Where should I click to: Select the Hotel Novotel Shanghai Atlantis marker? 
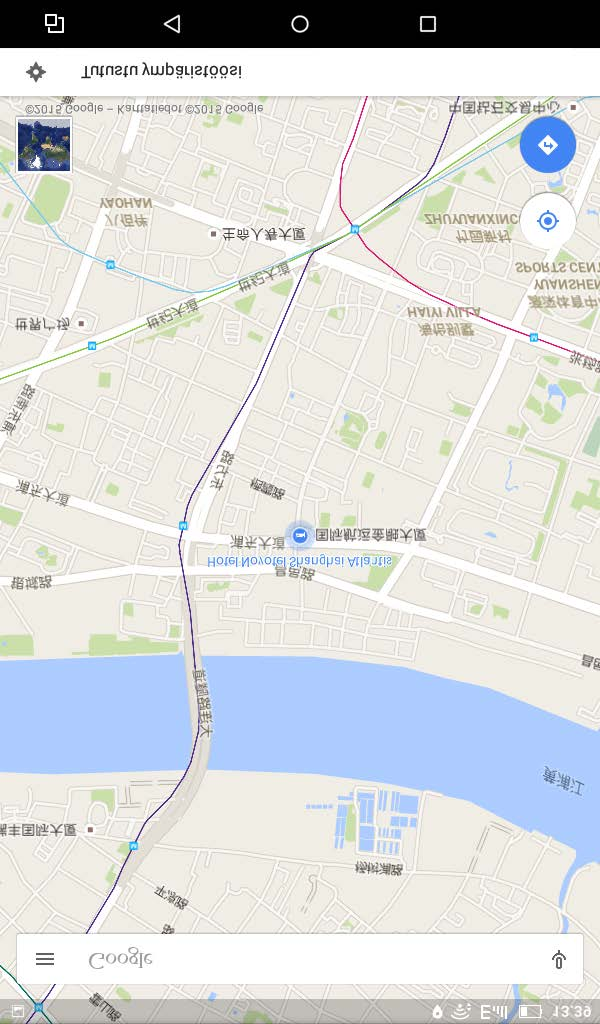tap(300, 537)
